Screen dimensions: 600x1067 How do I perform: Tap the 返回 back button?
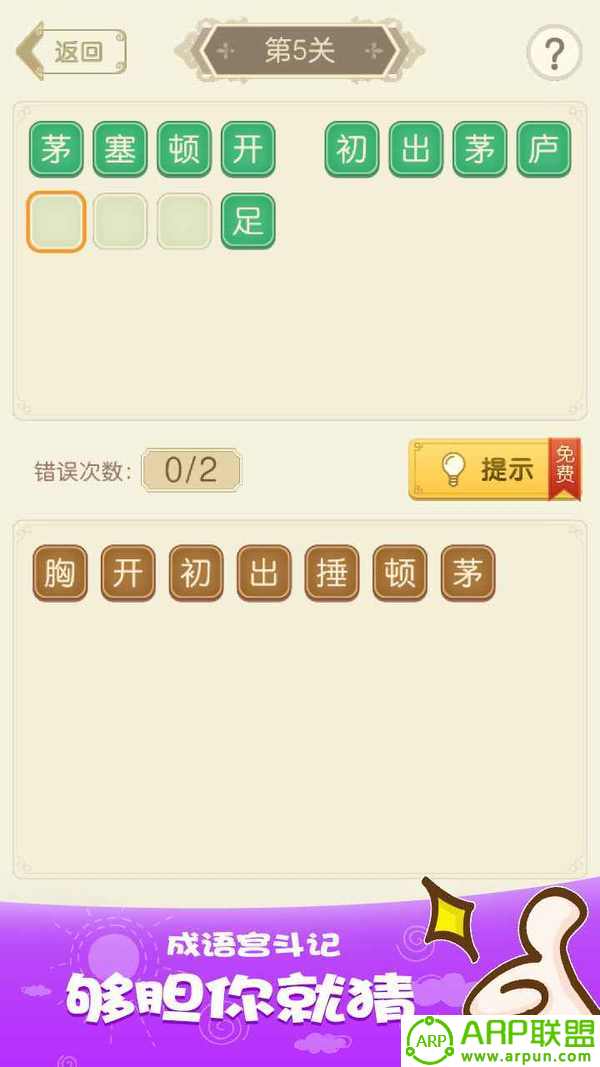(x=72, y=51)
